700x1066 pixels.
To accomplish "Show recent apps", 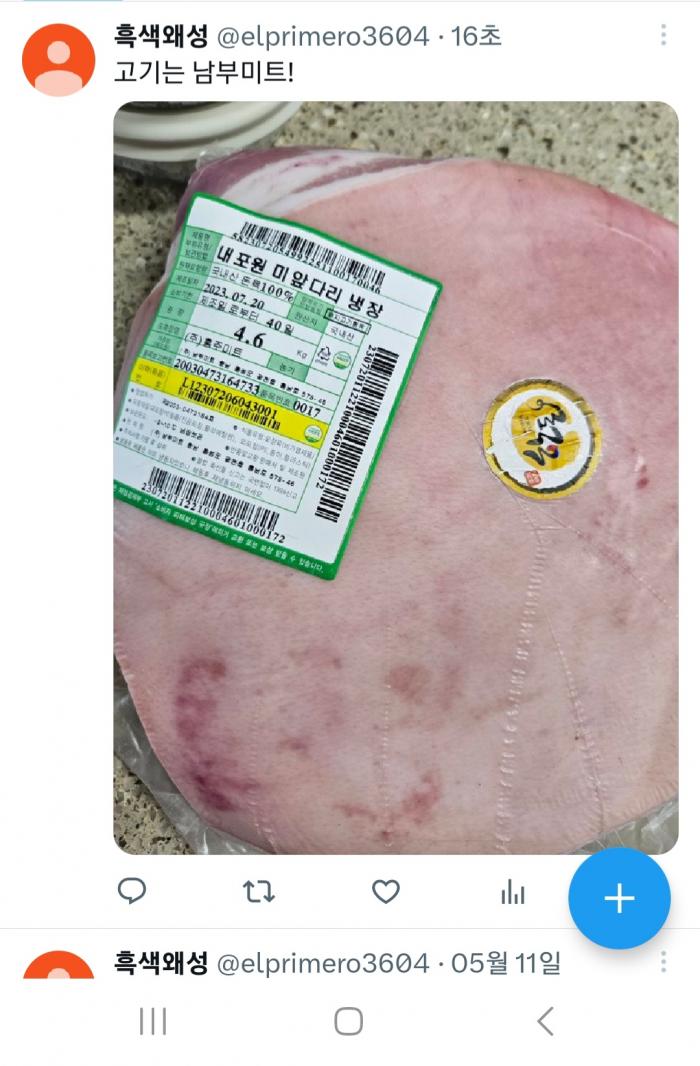I will point(152,1021).
